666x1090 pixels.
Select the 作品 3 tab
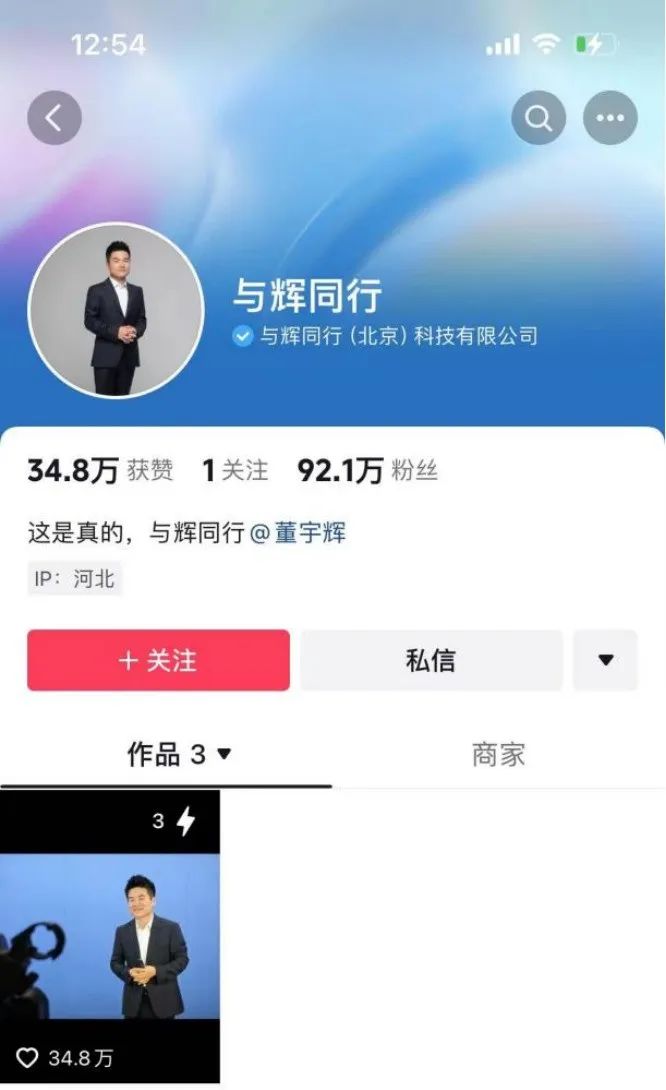click(178, 755)
